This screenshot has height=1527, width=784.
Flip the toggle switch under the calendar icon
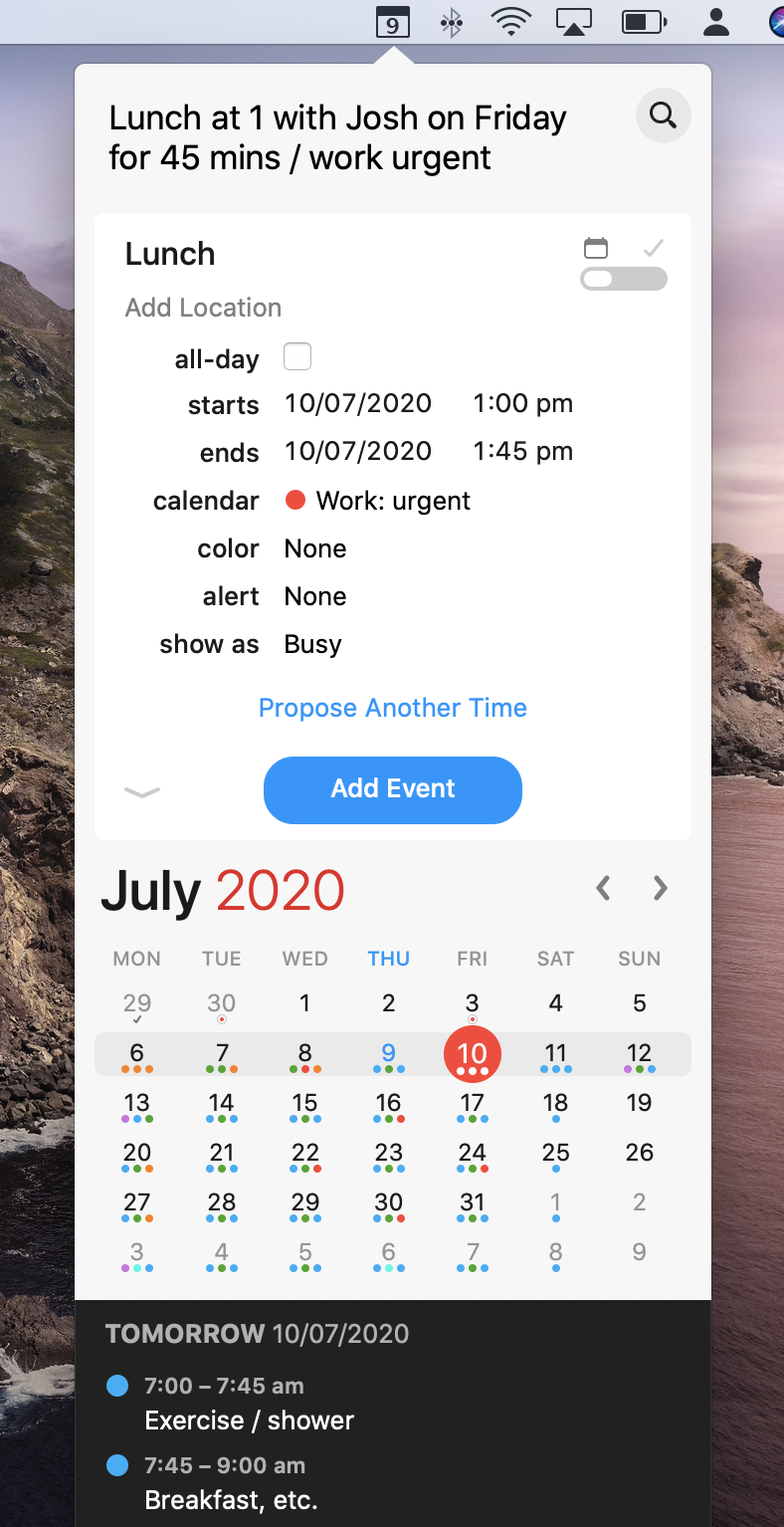pyautogui.click(x=623, y=279)
